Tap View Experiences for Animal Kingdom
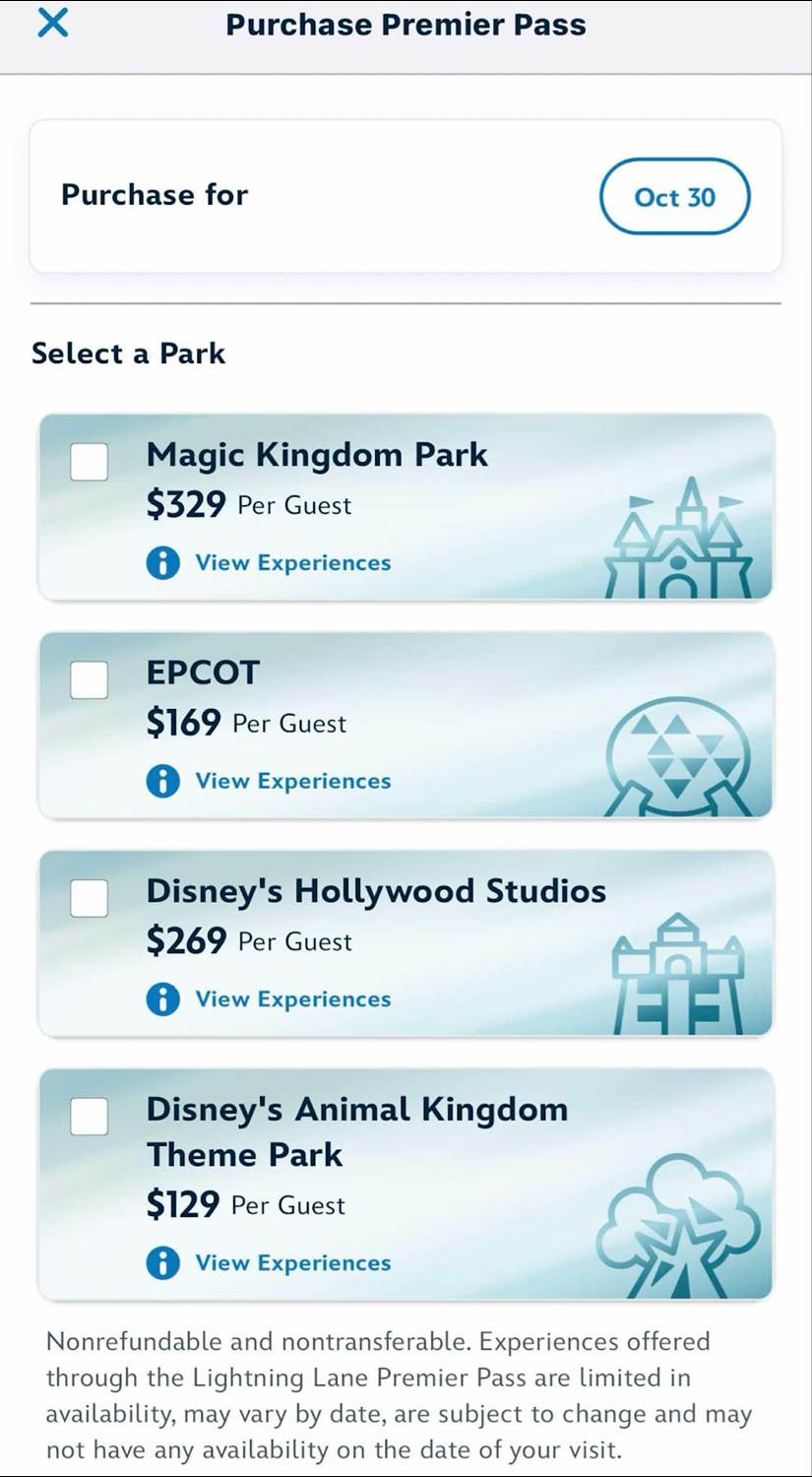 pos(291,1263)
